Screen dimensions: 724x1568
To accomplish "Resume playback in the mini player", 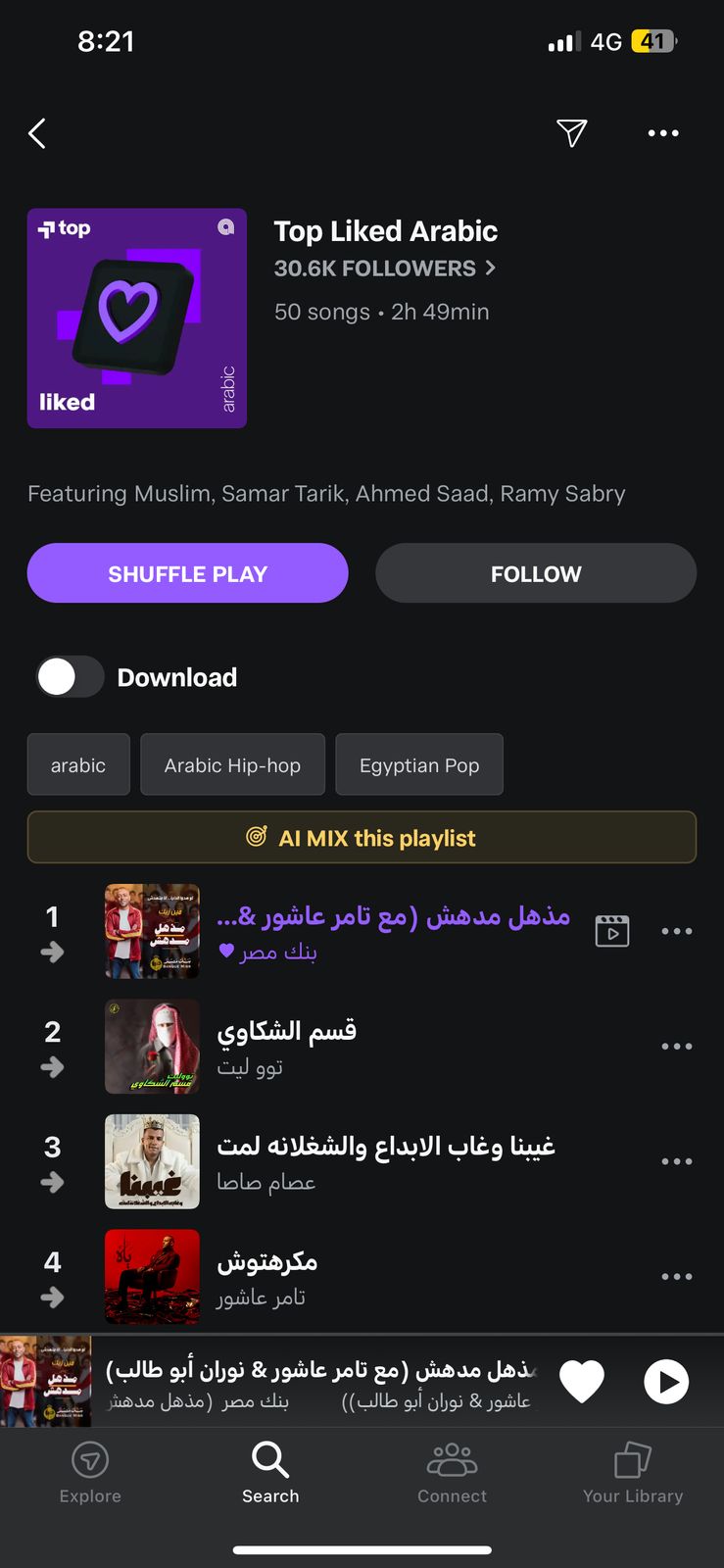I will click(666, 1382).
